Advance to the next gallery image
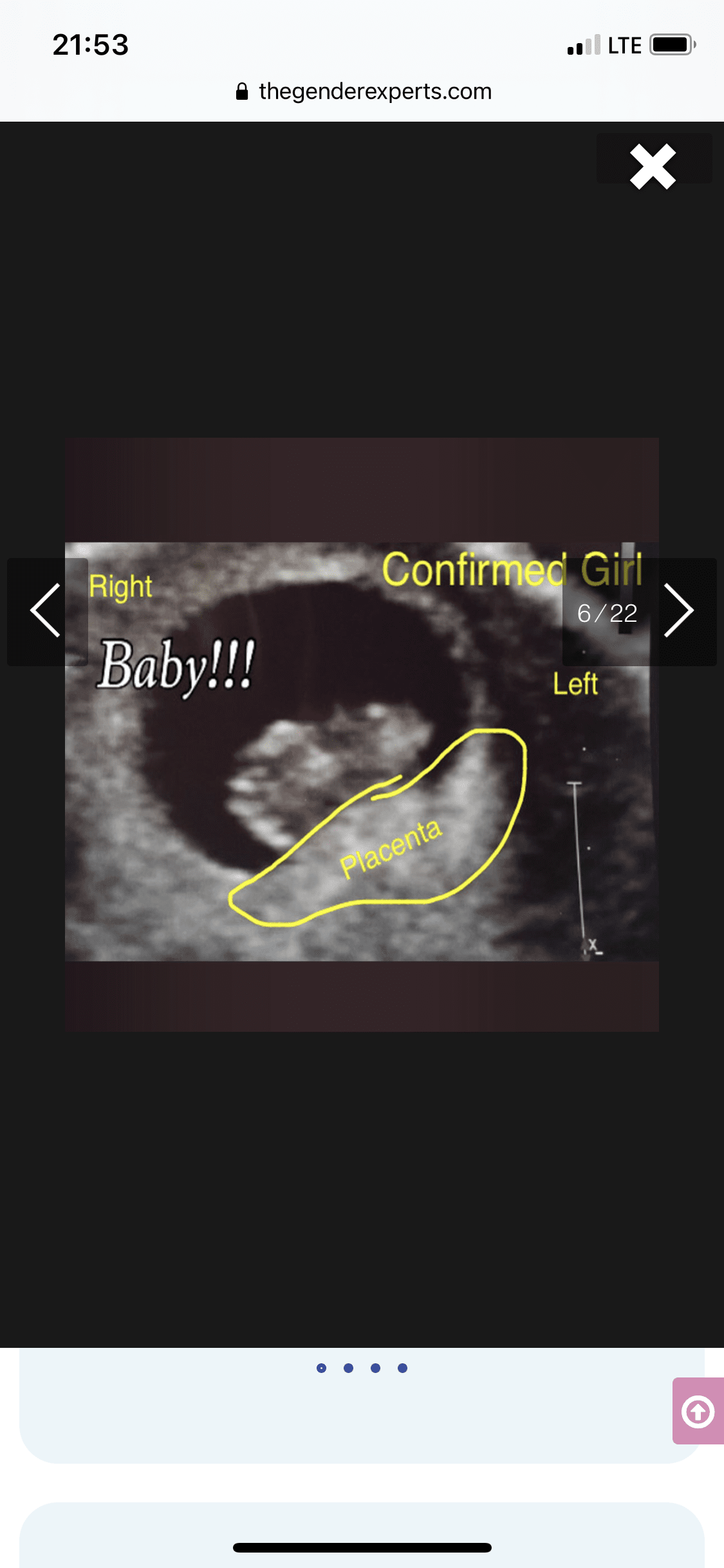Screen dimensions: 724x1568 click(x=678, y=610)
